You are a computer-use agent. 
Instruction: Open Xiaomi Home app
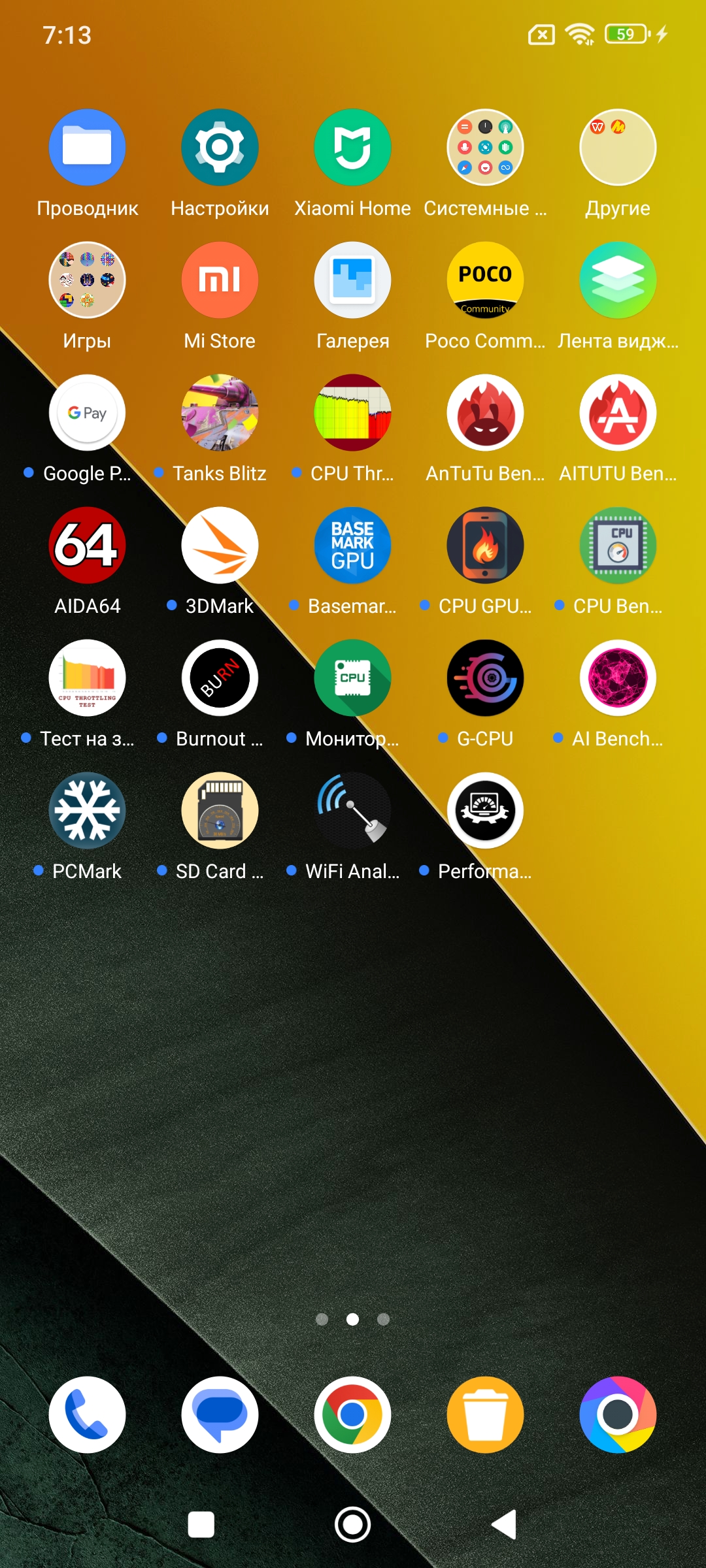(352, 148)
